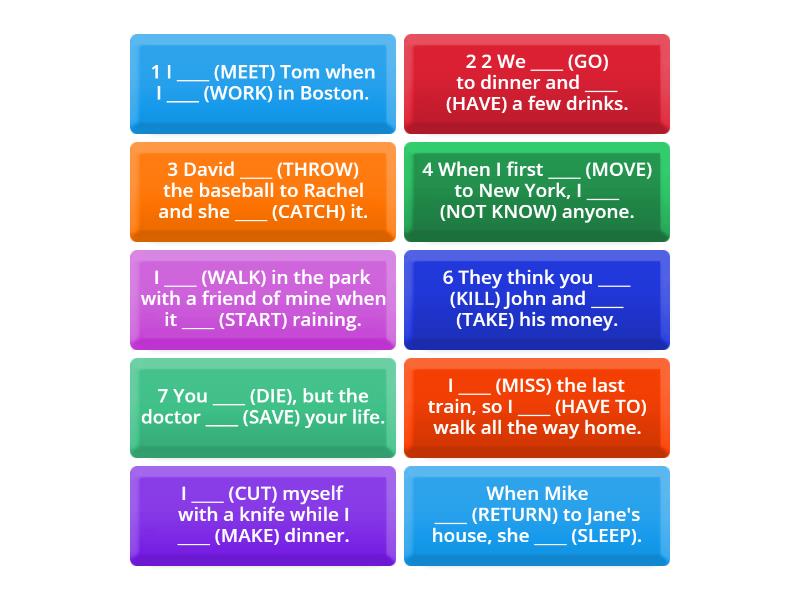
Task: Choose the KILL John tile
Action: click(537, 299)
